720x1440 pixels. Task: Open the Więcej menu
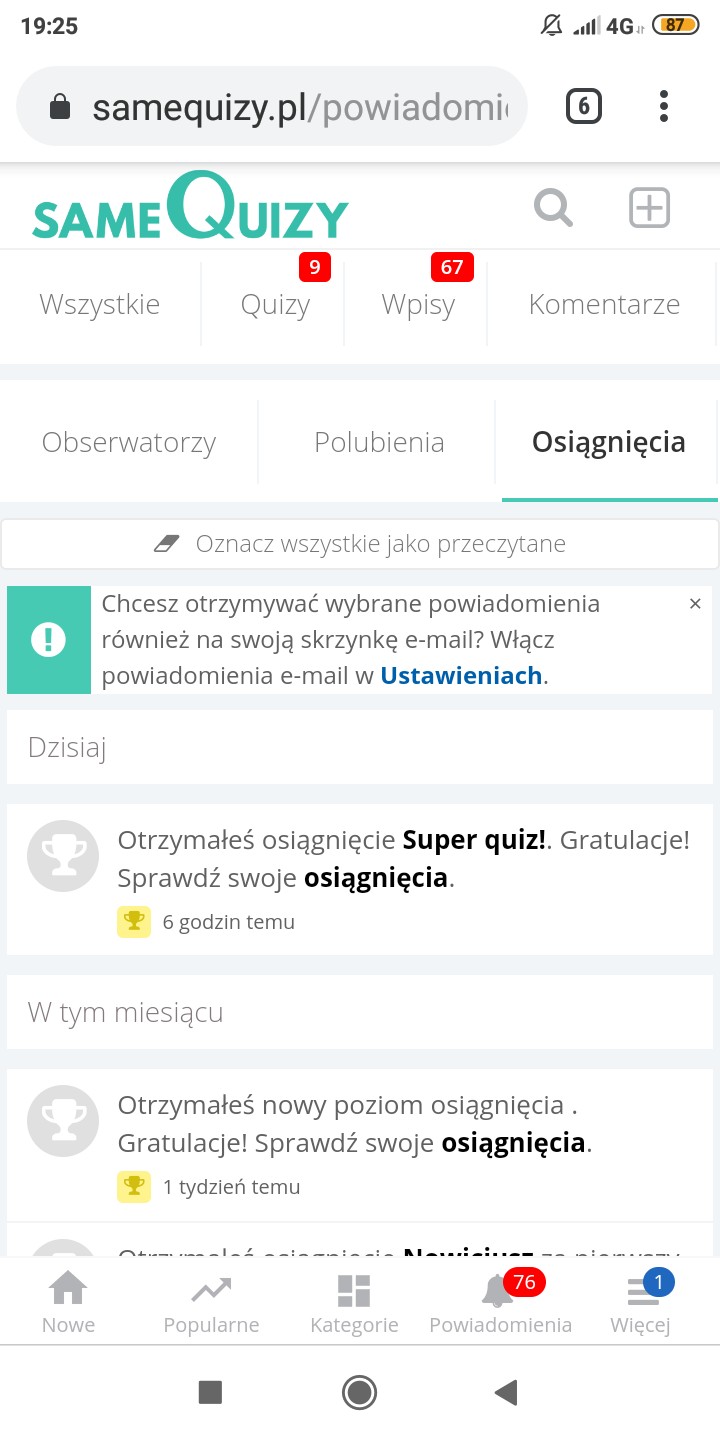click(x=640, y=1302)
